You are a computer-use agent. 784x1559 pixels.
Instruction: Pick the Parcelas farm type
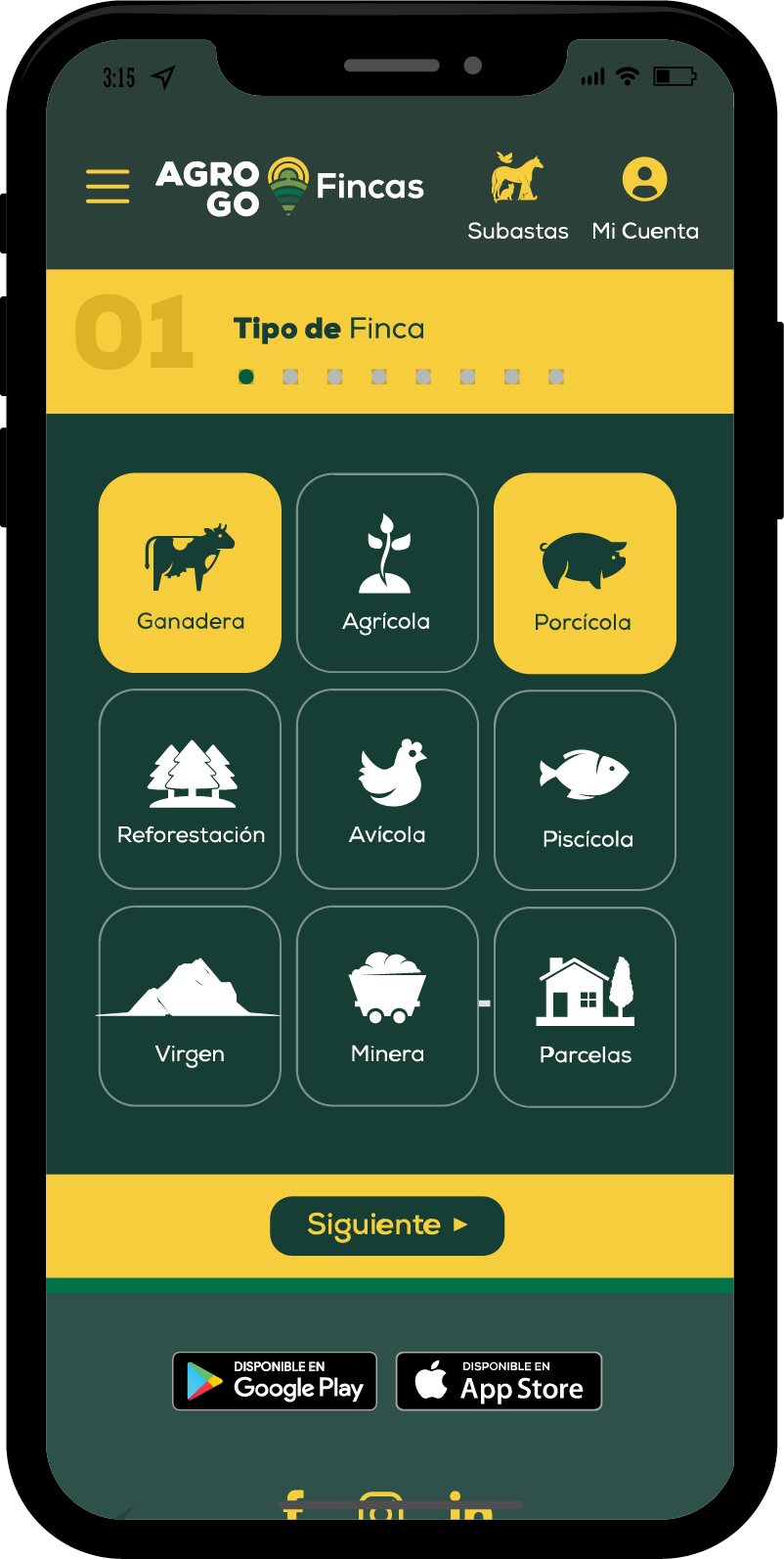point(585,1007)
